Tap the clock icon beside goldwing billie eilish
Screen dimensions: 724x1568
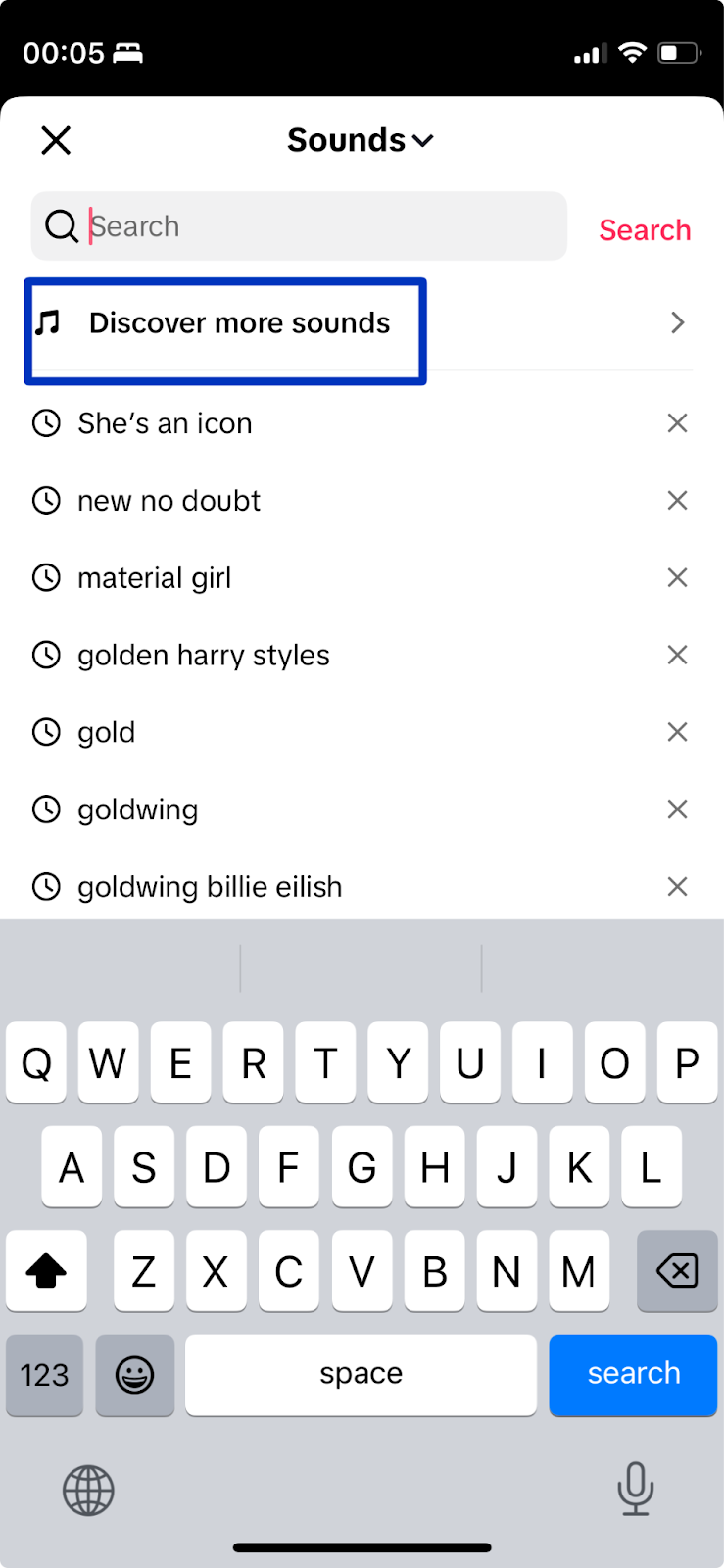point(47,886)
